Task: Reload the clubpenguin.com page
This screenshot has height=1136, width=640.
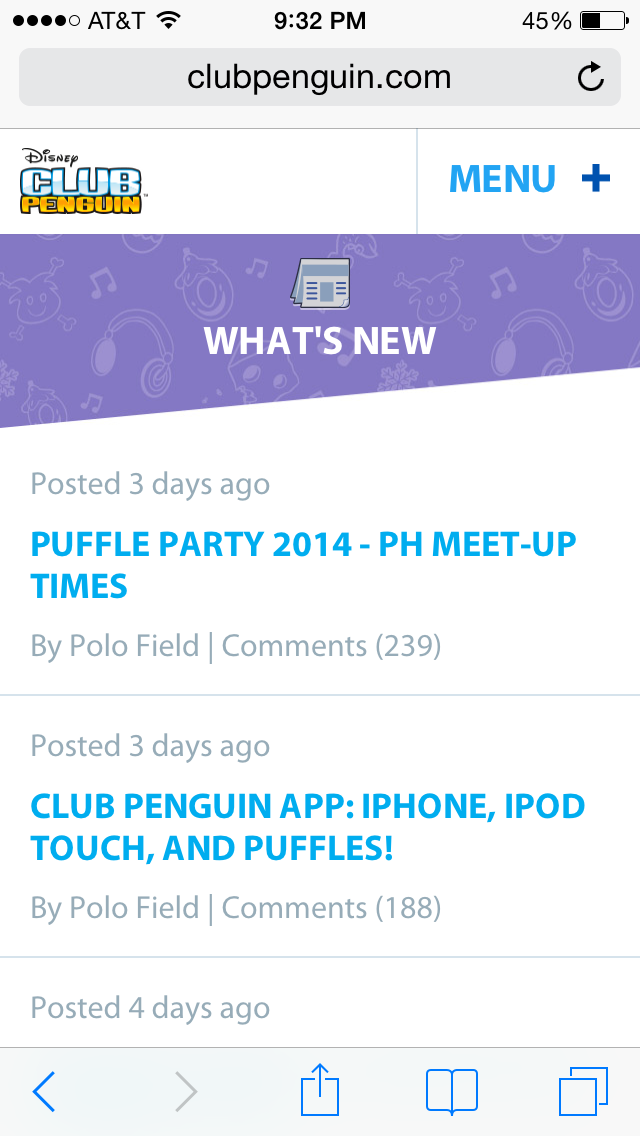Action: point(591,77)
